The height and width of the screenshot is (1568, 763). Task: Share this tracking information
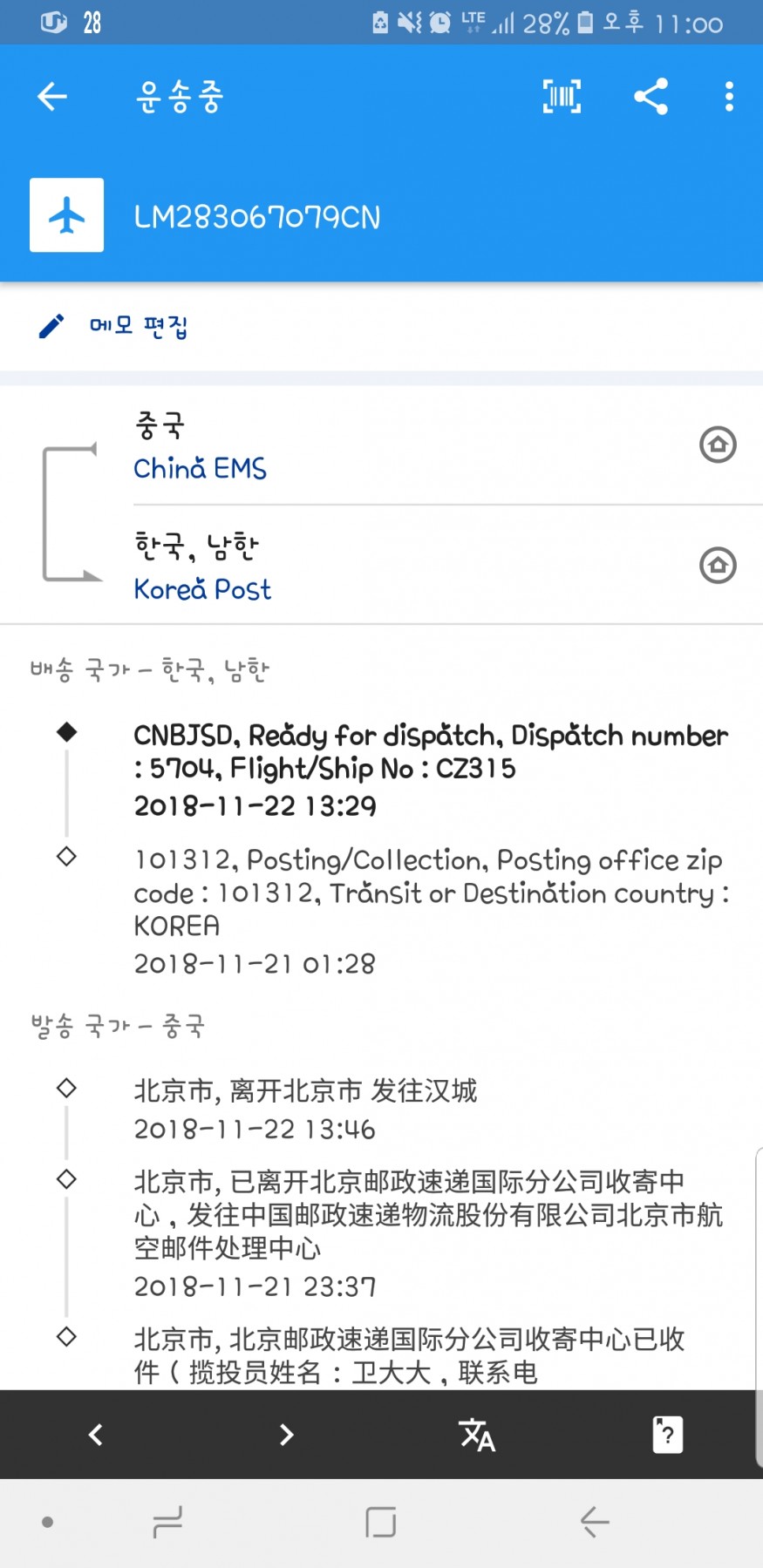pos(651,96)
